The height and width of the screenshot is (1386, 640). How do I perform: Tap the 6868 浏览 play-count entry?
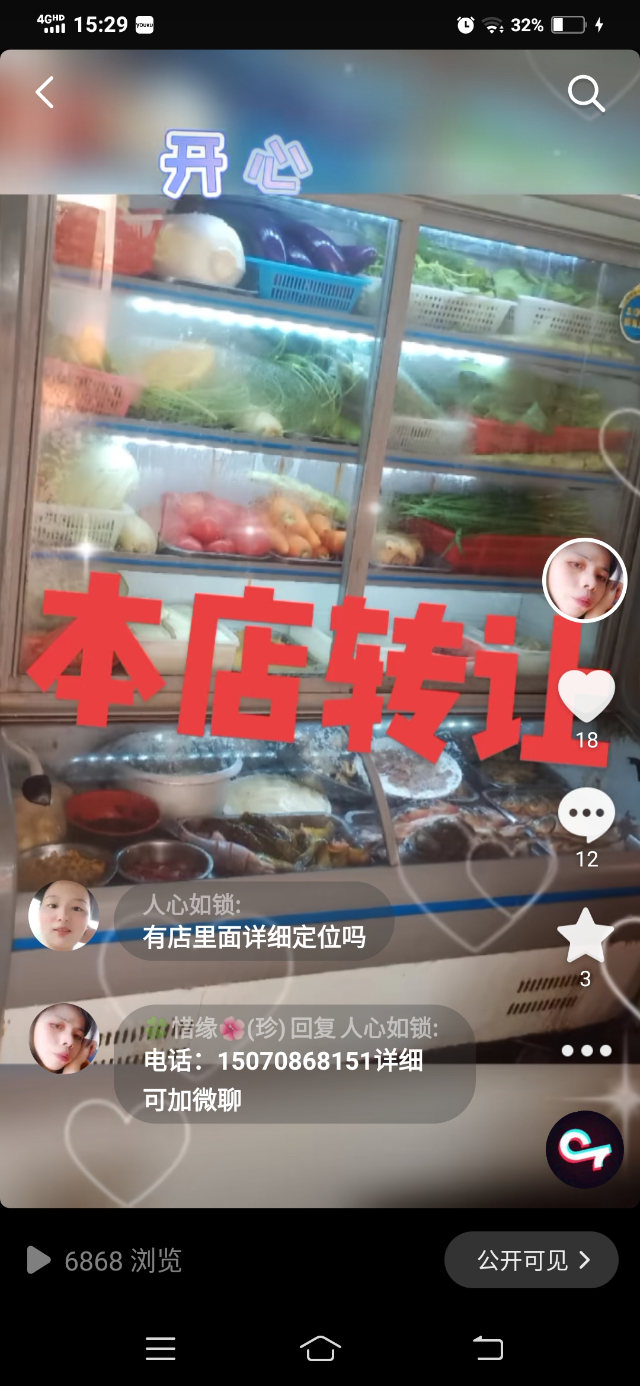(105, 1261)
